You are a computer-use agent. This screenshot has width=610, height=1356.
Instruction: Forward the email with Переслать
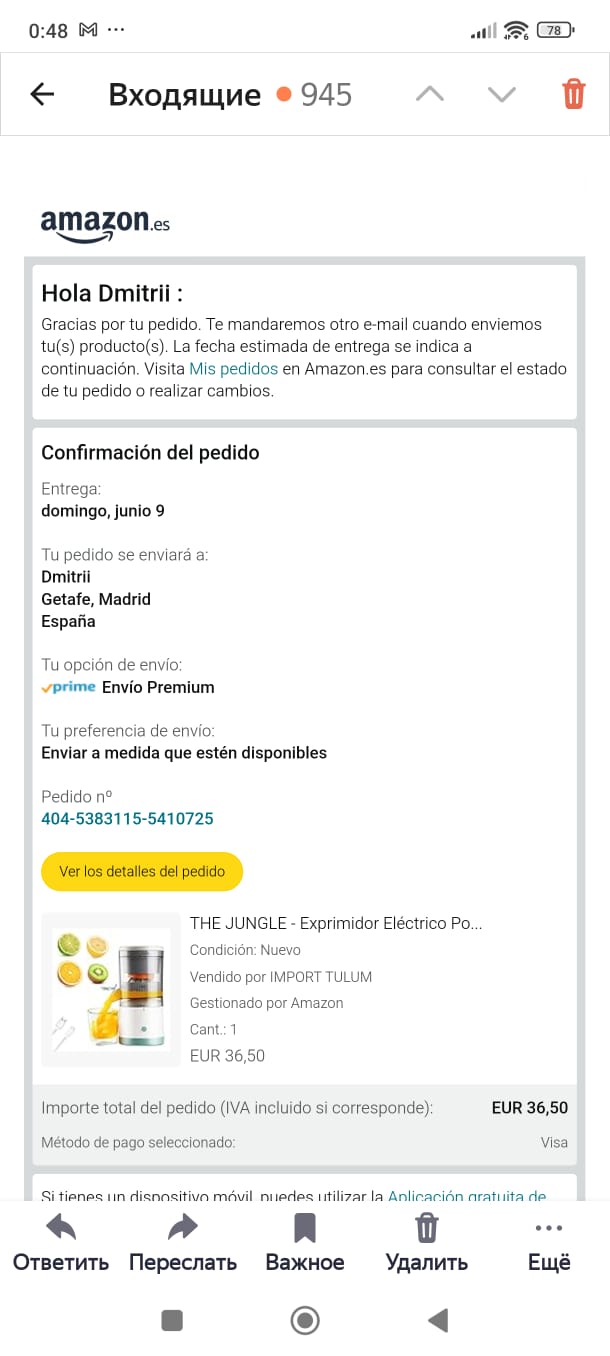click(183, 1243)
